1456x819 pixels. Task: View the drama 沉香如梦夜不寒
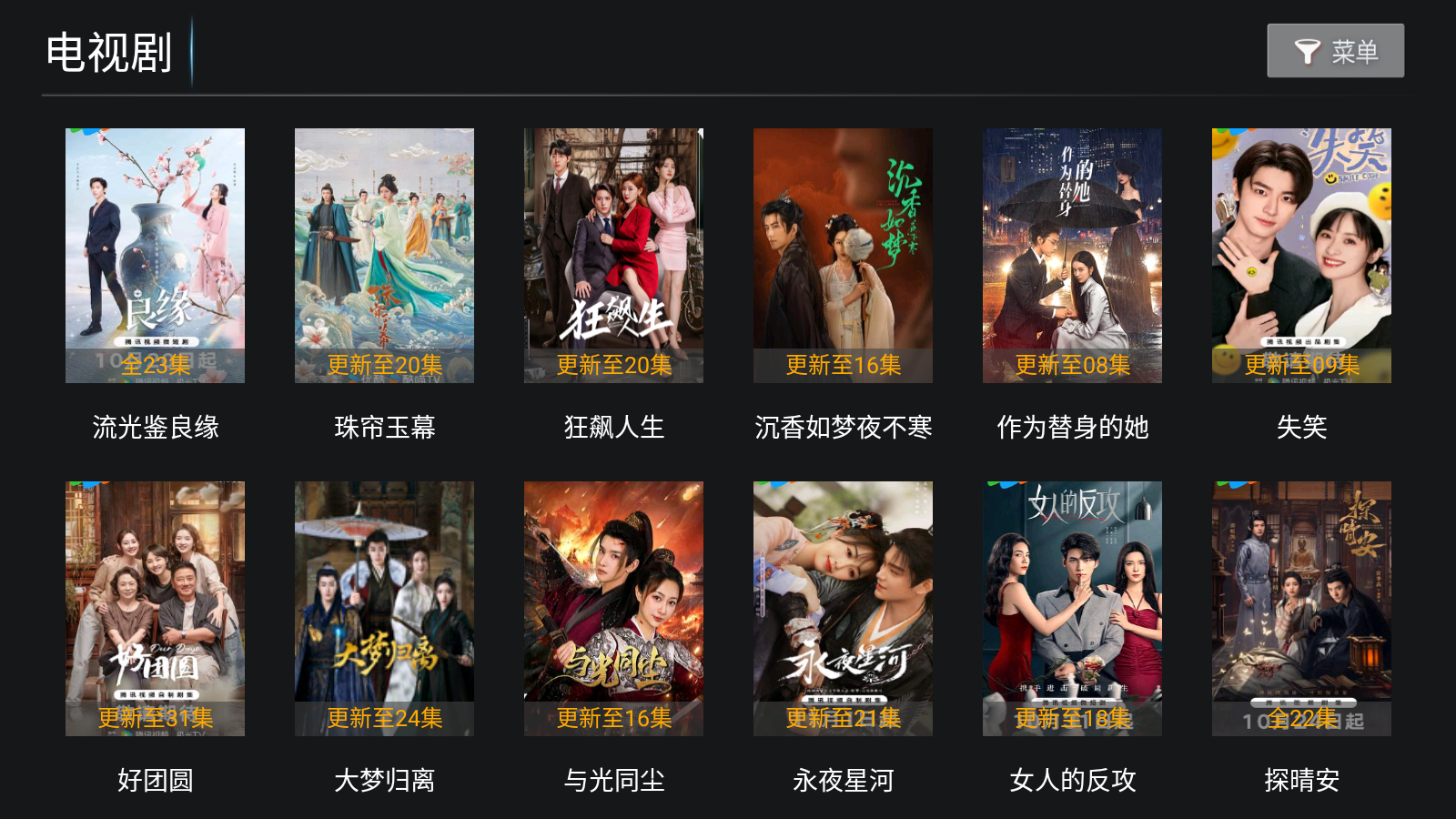843,256
